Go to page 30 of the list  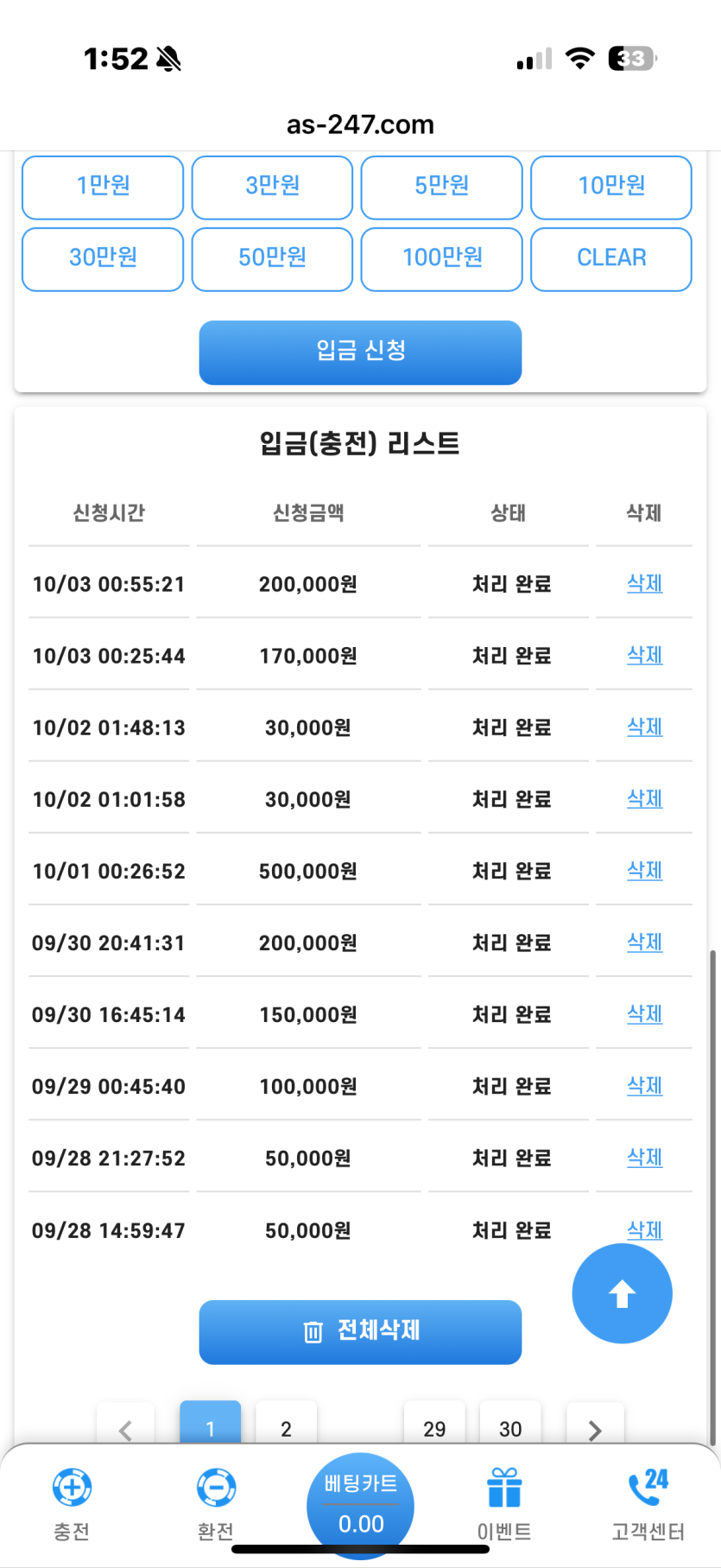click(510, 1428)
